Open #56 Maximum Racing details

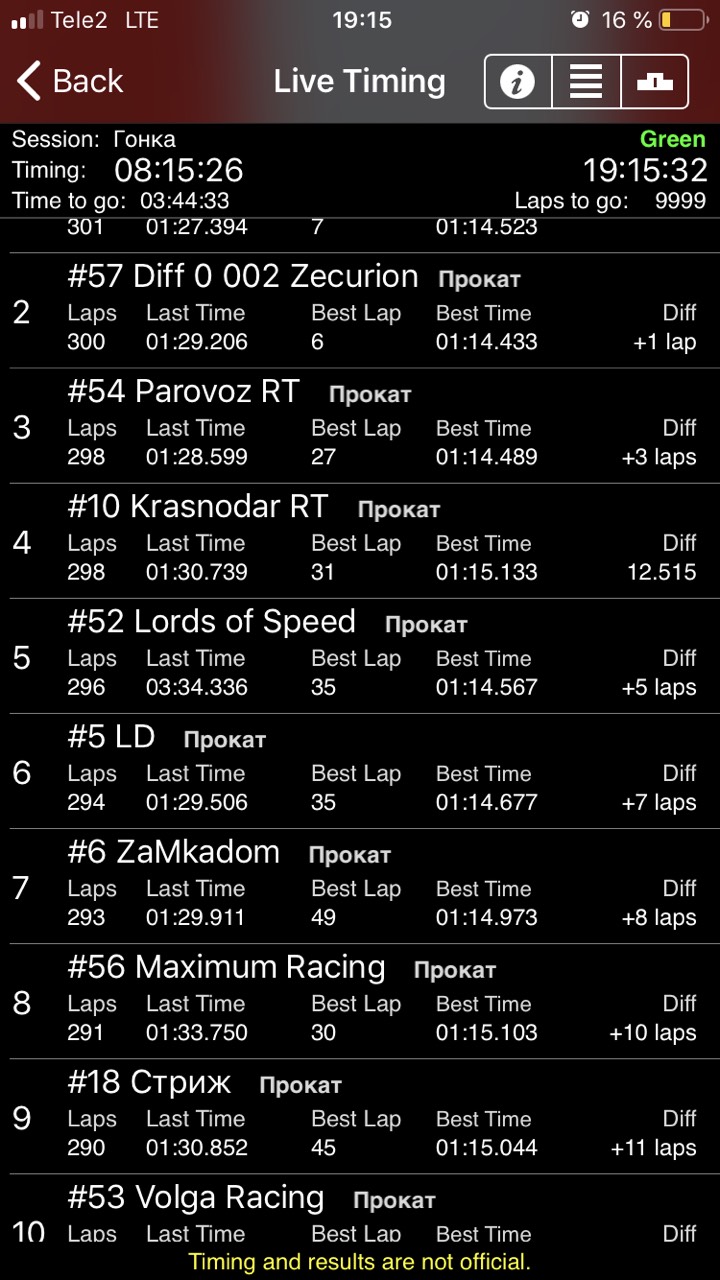(360, 1001)
